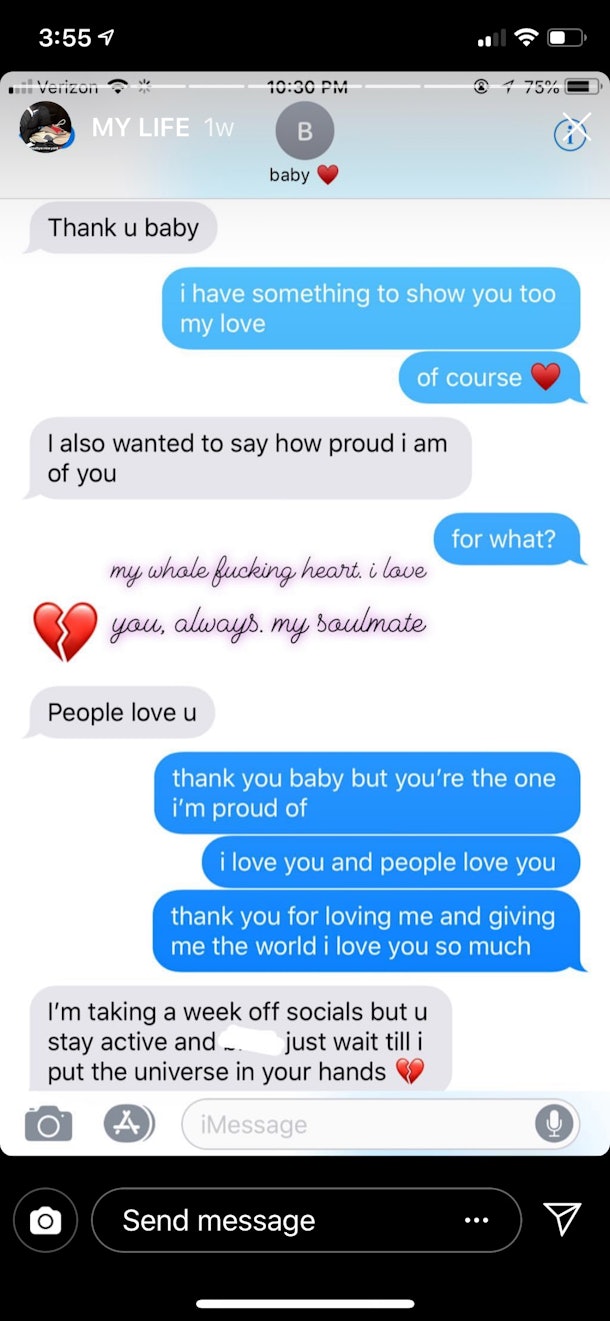The width and height of the screenshot is (610, 1321).
Task: Tap the Send message field
Action: [x=280, y=1220]
